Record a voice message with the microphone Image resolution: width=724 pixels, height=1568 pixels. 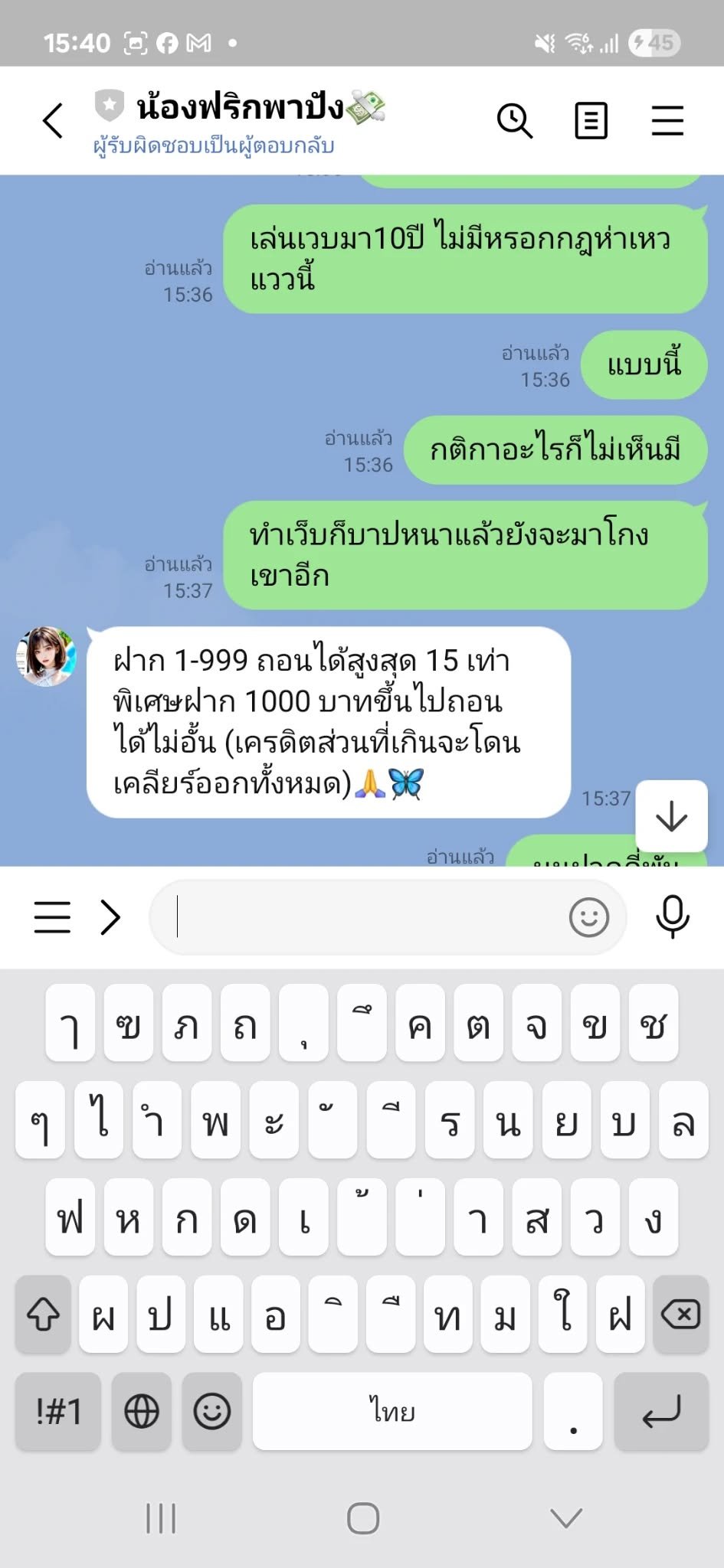[x=673, y=917]
